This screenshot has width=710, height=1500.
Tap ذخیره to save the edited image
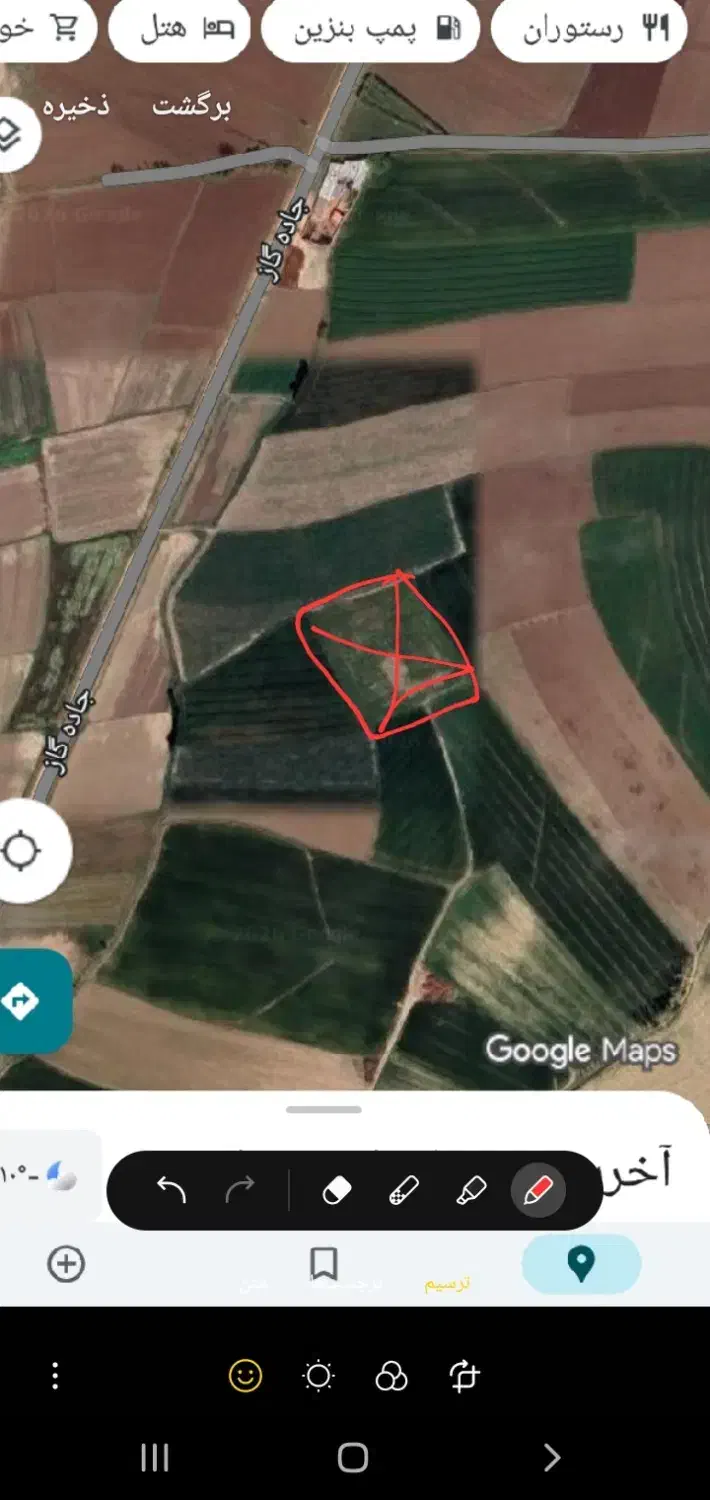tap(76, 107)
